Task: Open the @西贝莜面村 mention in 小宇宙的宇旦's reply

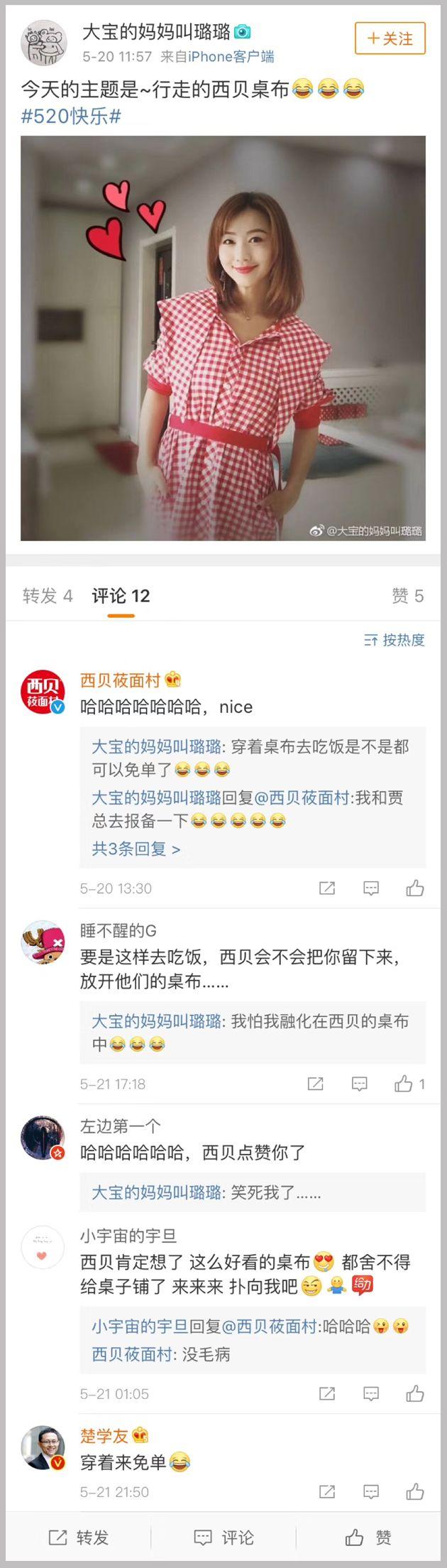Action: click(270, 1326)
